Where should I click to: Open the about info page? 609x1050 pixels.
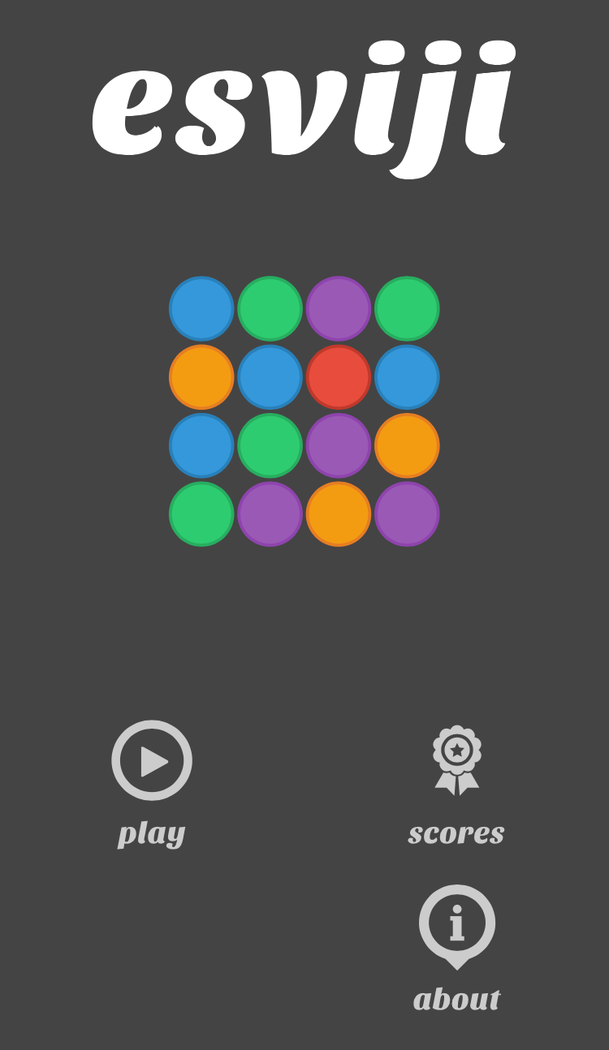pyautogui.click(x=456, y=926)
